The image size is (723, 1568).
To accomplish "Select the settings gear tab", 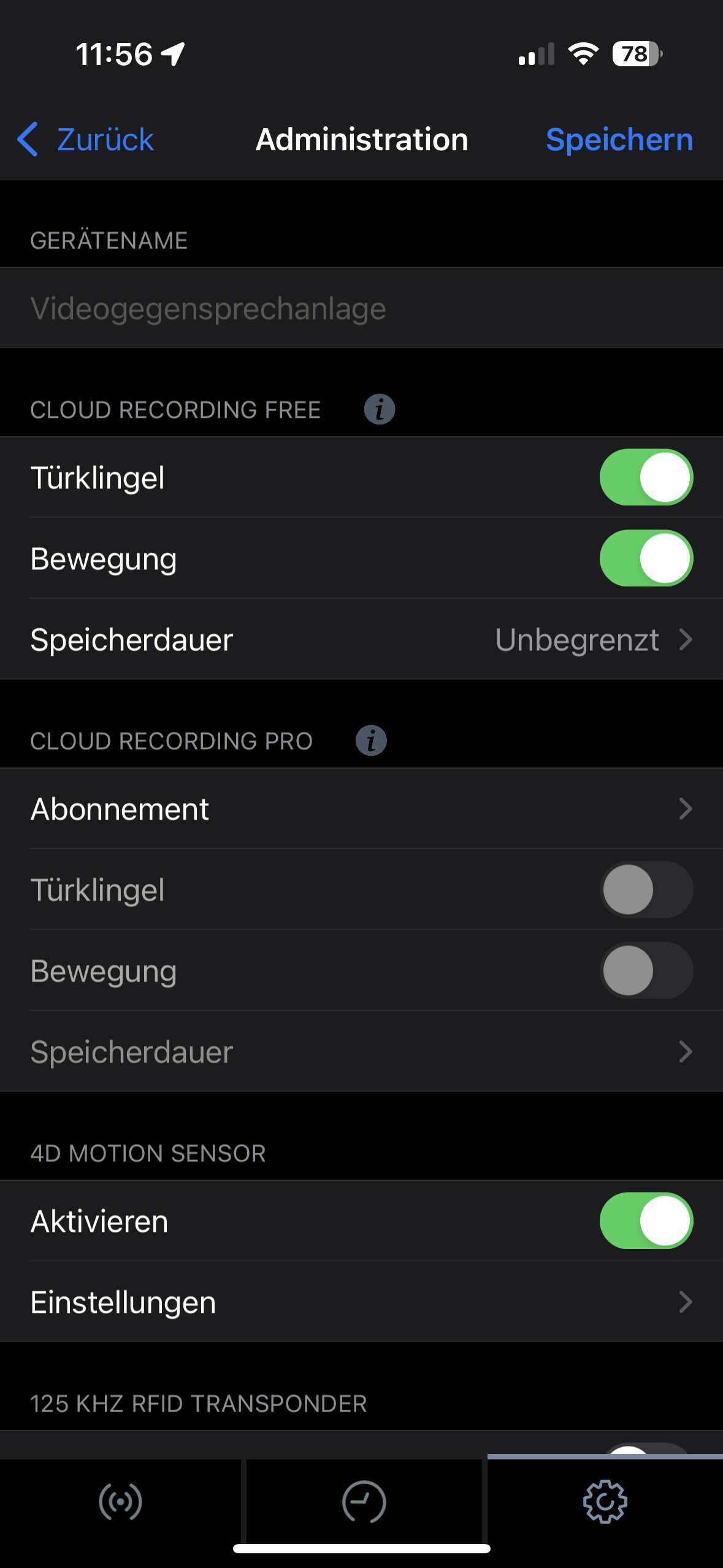I will [x=605, y=1502].
